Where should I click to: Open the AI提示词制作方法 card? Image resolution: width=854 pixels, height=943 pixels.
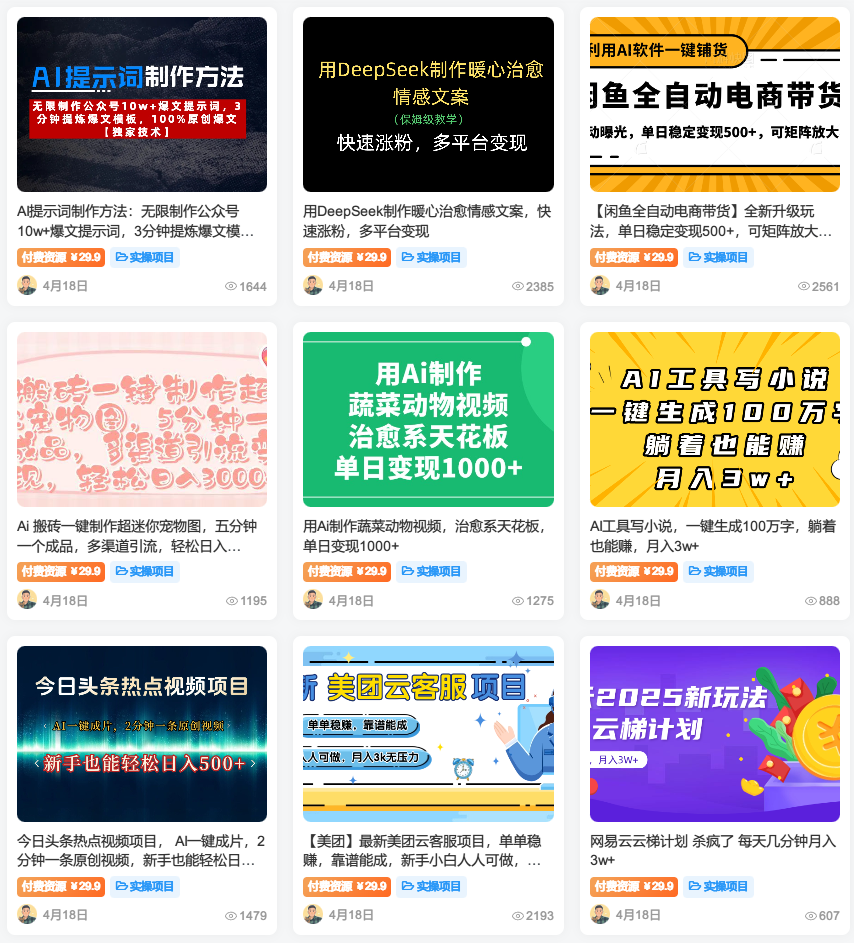tap(141, 104)
